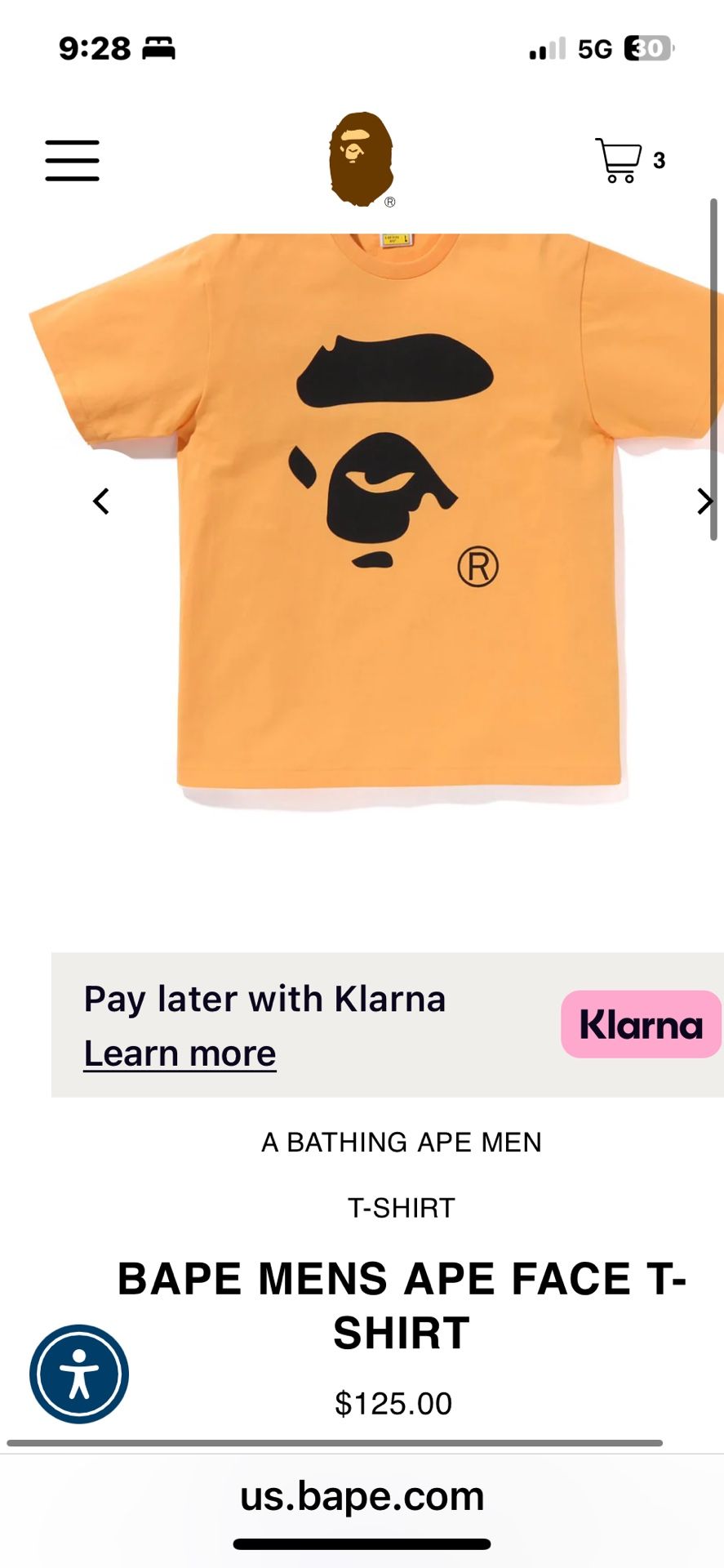Tap Learn more about Klarna
The width and height of the screenshot is (724, 1568).
click(x=180, y=1053)
